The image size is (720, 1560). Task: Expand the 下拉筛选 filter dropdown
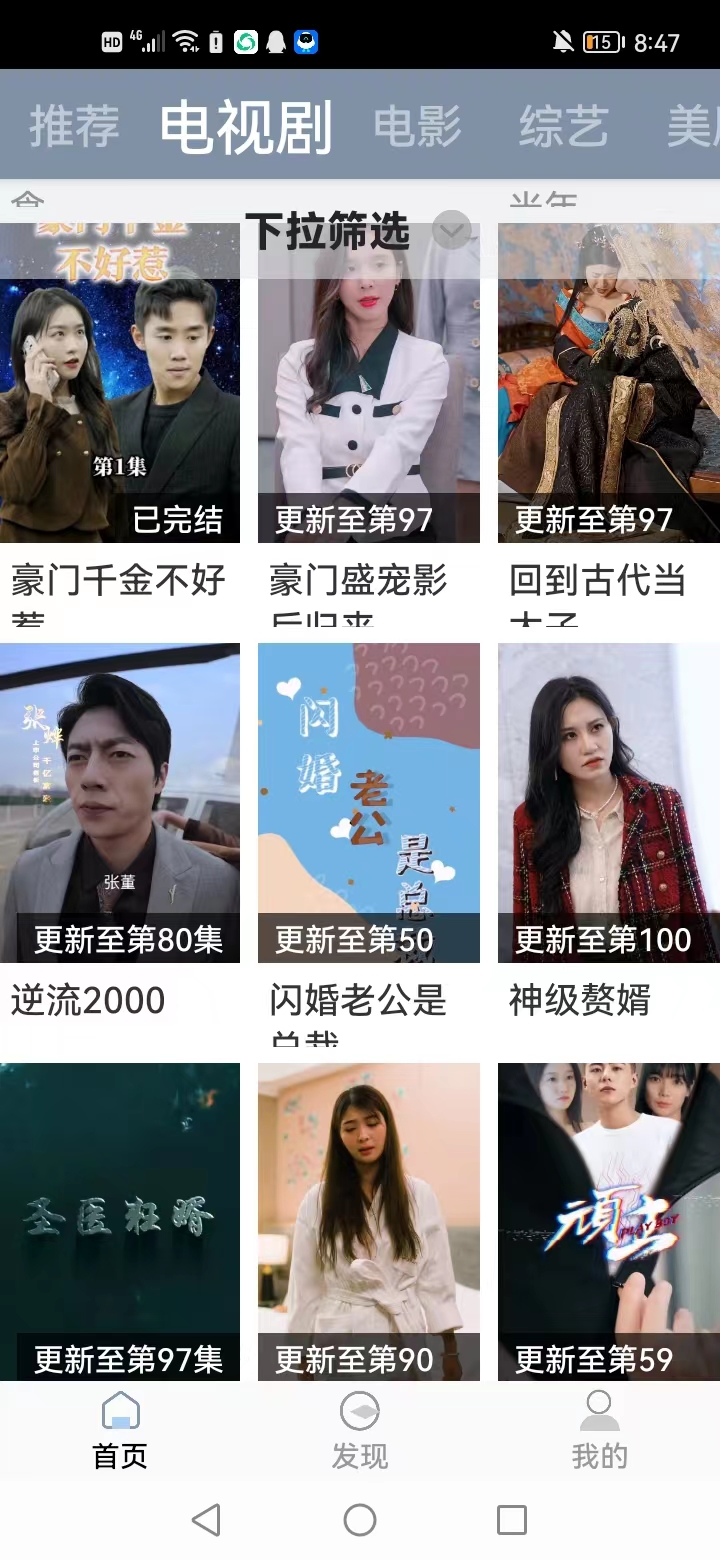click(x=452, y=232)
